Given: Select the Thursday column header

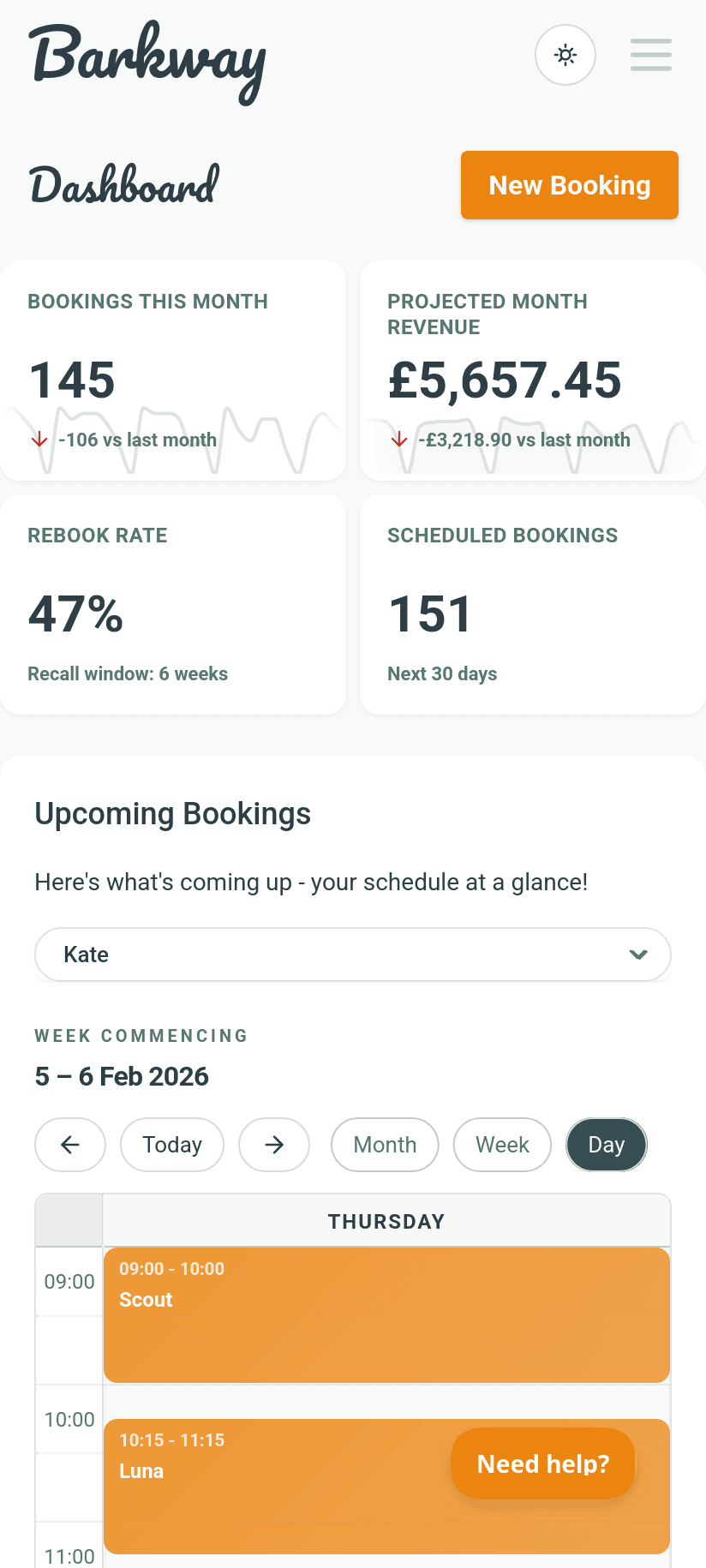Looking at the screenshot, I should 386,1220.
